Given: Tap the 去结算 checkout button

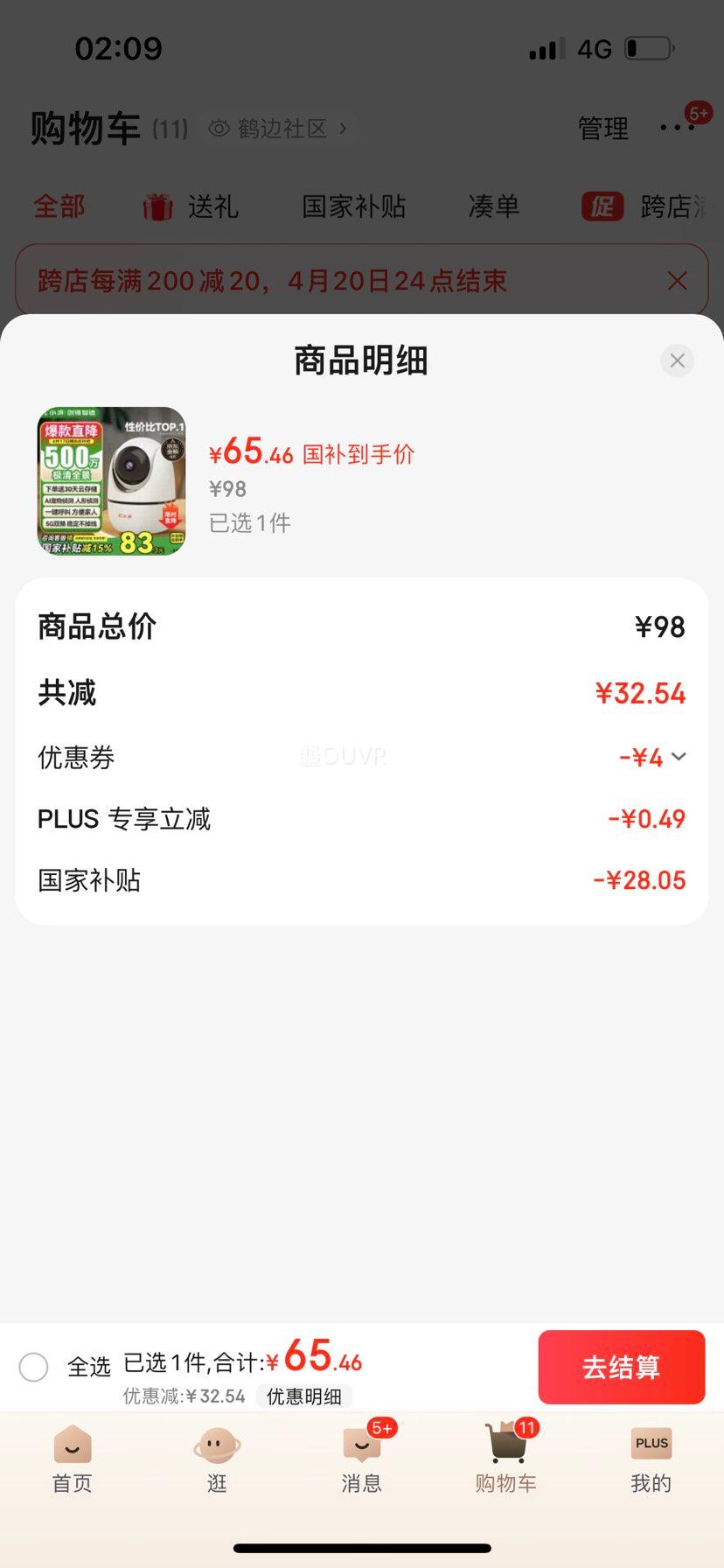Looking at the screenshot, I should 621,1367.
